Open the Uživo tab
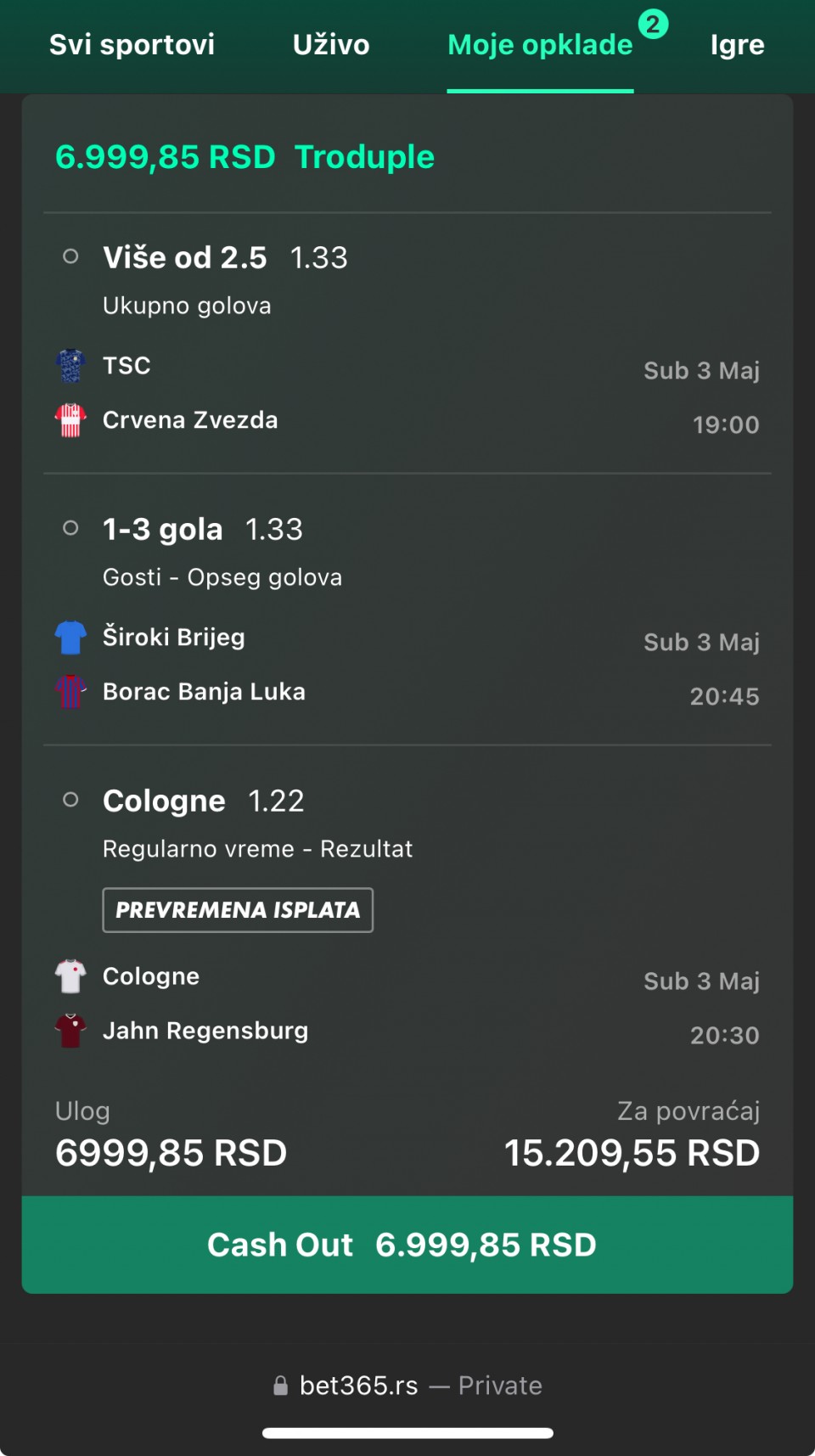The width and height of the screenshot is (815, 1456). [331, 45]
